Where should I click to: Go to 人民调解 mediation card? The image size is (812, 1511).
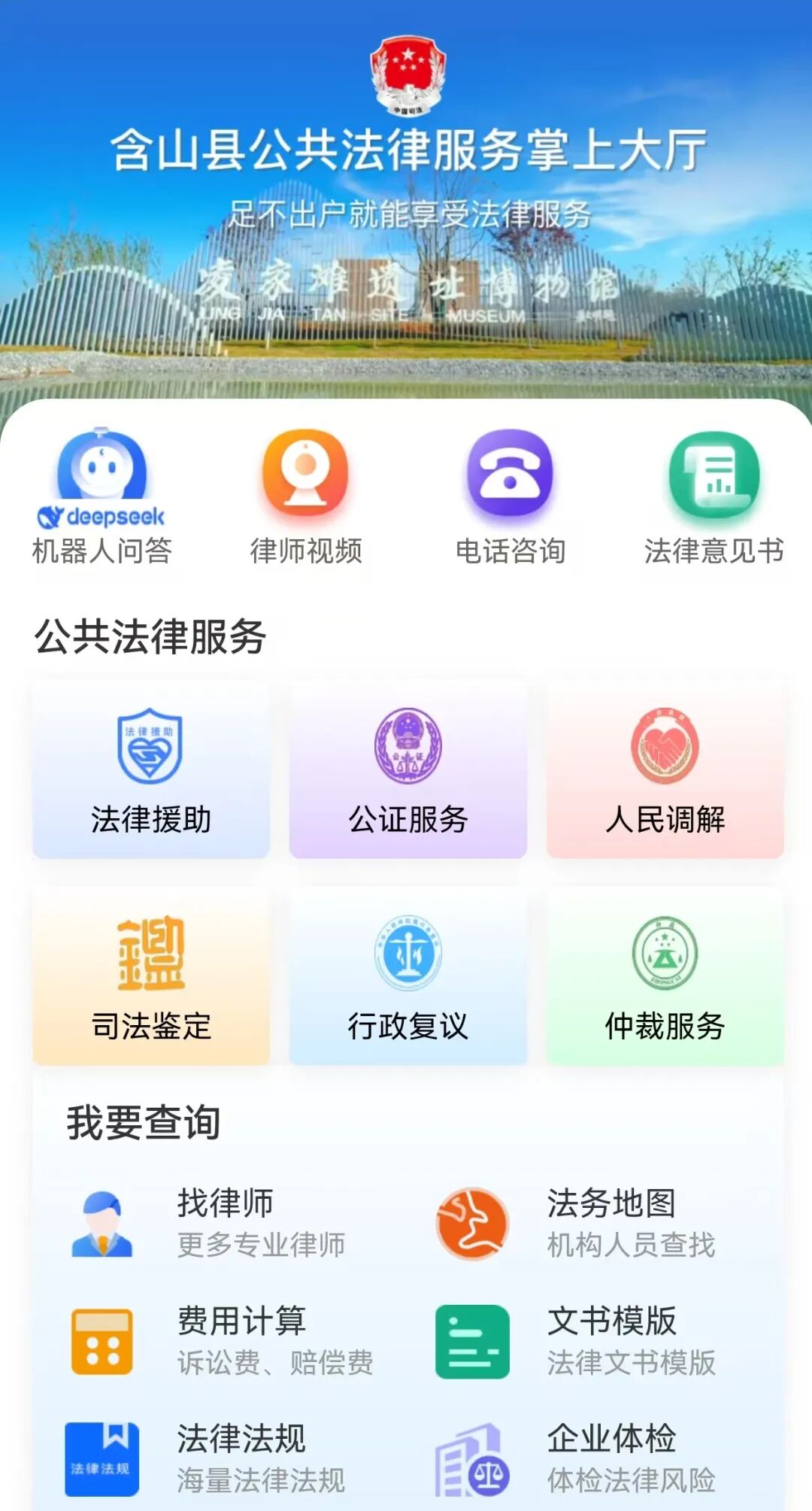(665, 772)
